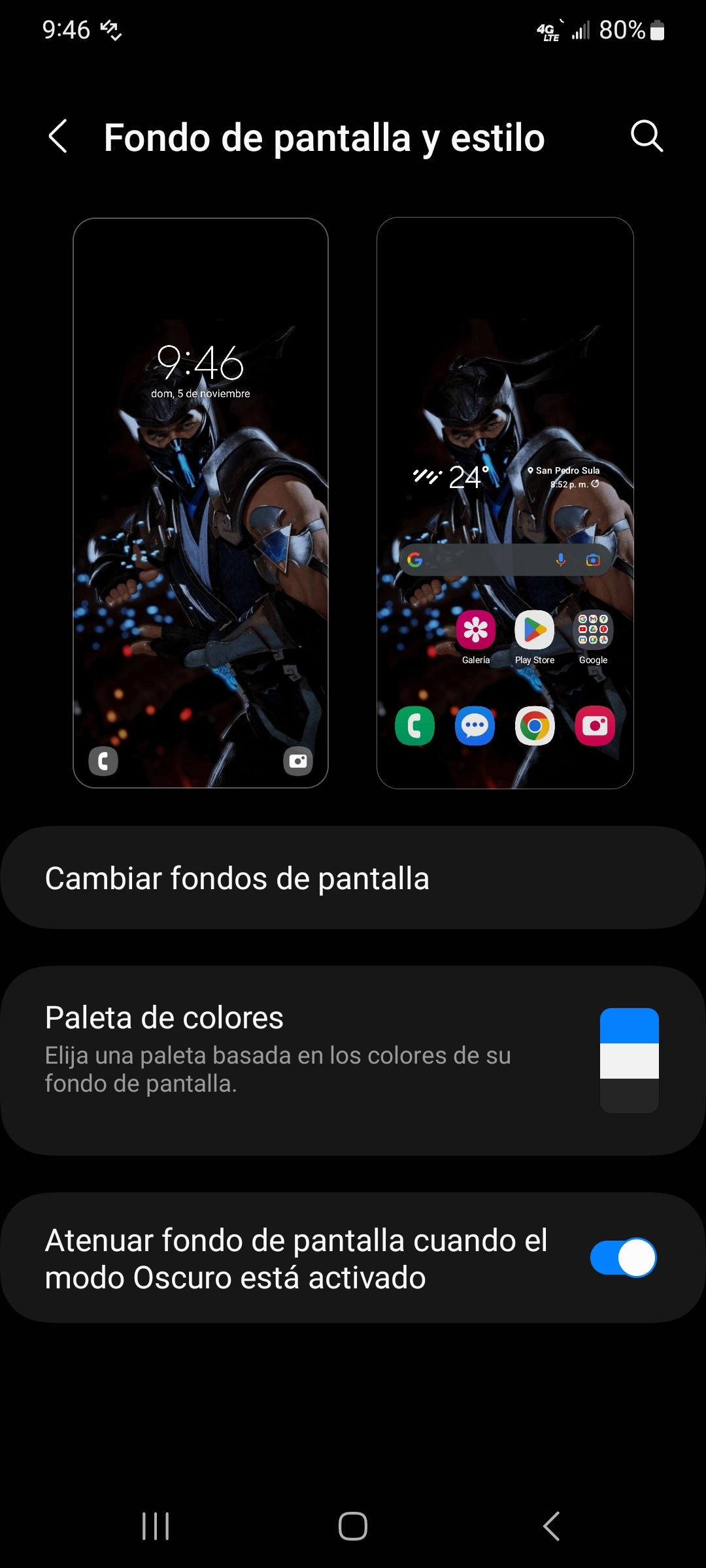Tap the microphone icon in the search bar
This screenshot has height=1568, width=706.
click(x=560, y=559)
